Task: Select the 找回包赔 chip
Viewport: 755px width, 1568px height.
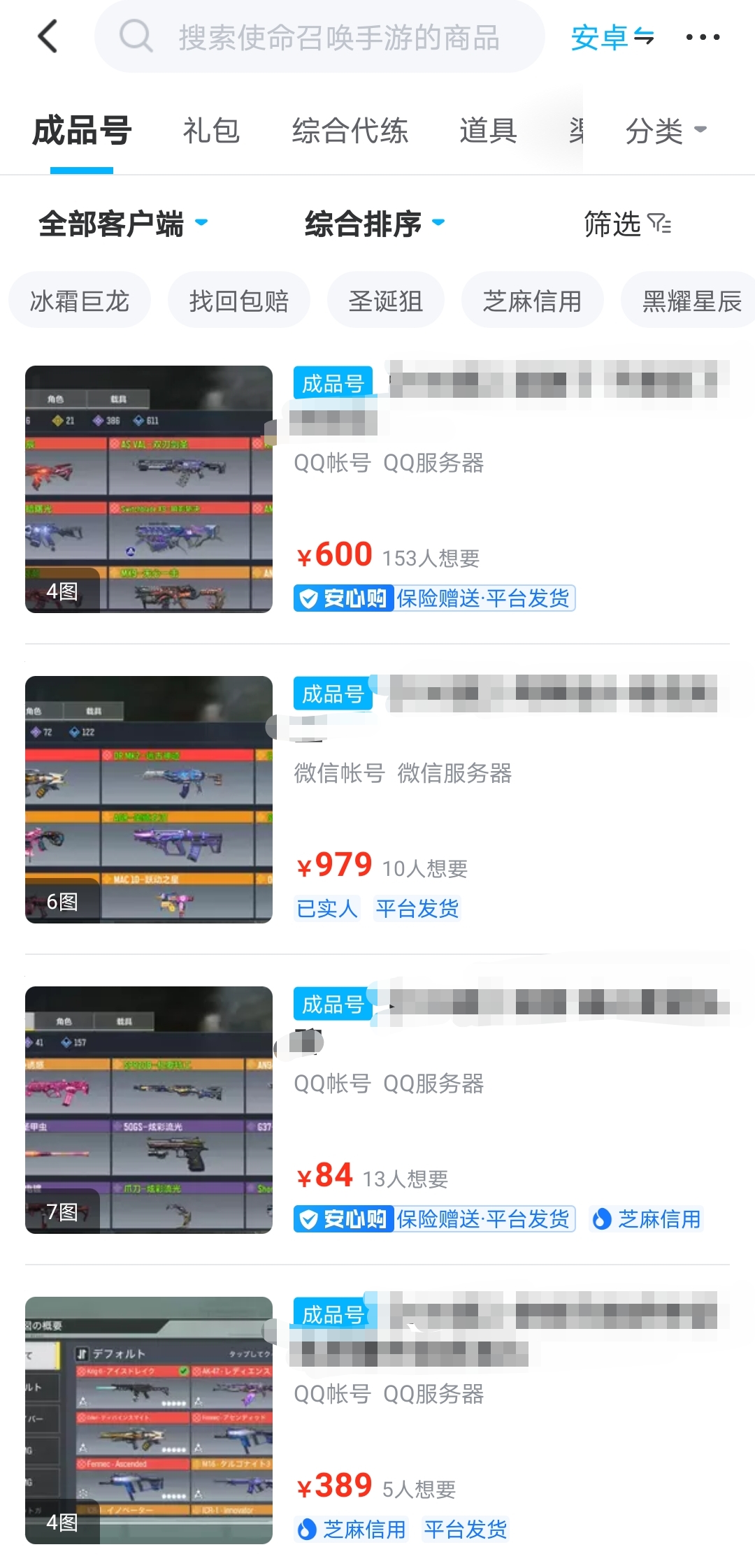Action: pyautogui.click(x=238, y=301)
